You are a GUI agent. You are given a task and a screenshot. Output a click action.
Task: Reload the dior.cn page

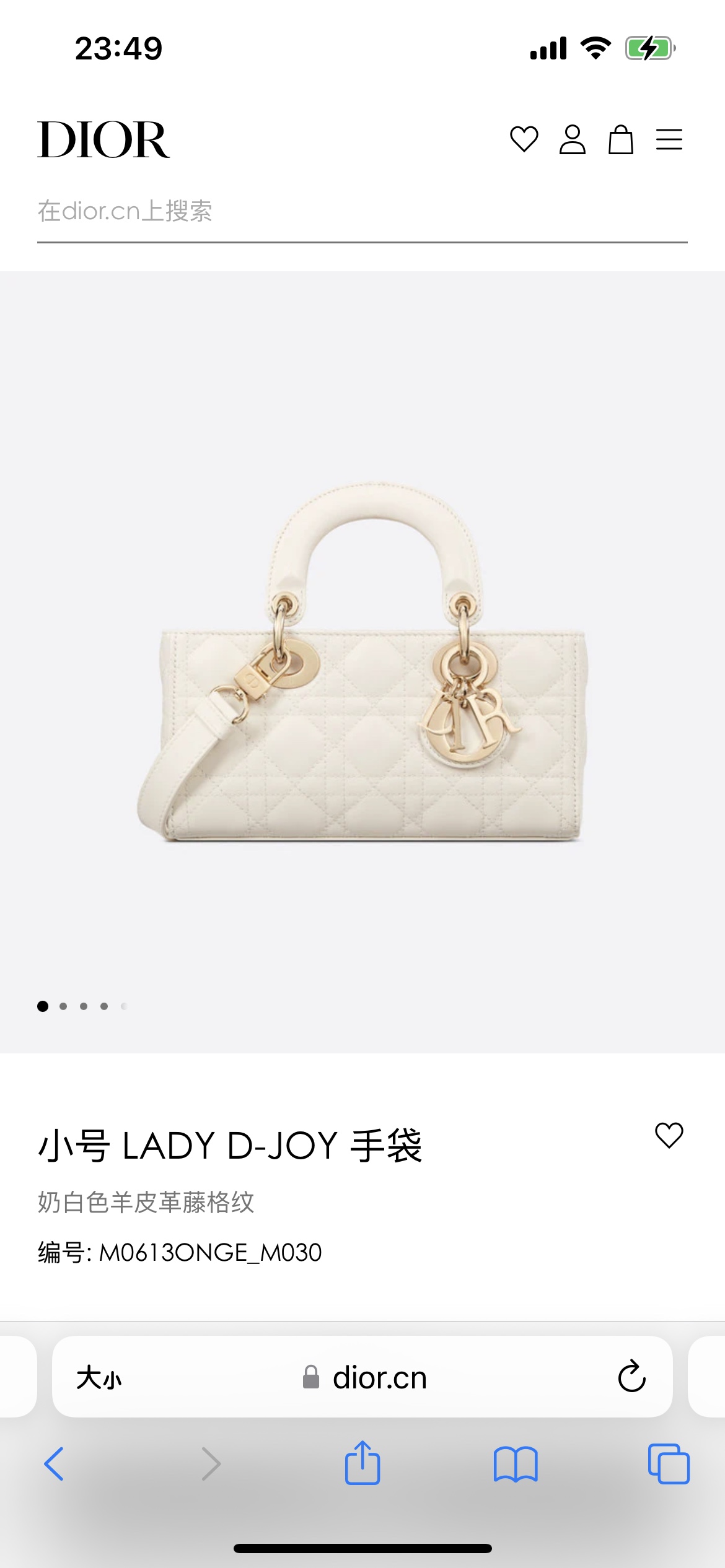click(x=631, y=1377)
